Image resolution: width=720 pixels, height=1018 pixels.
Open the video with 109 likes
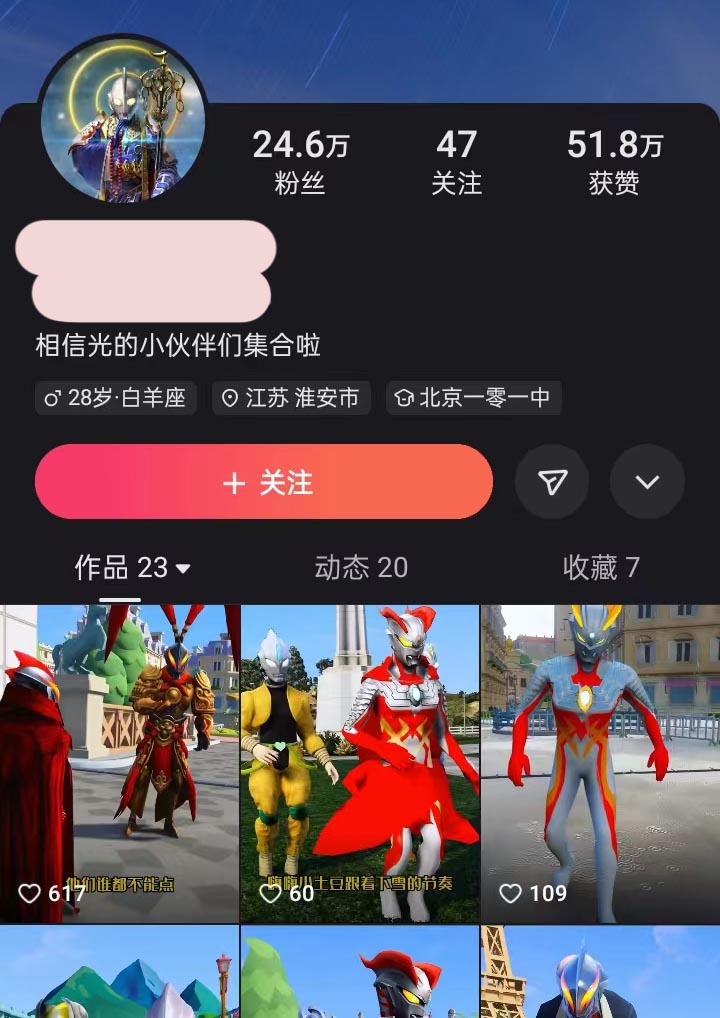(600, 763)
